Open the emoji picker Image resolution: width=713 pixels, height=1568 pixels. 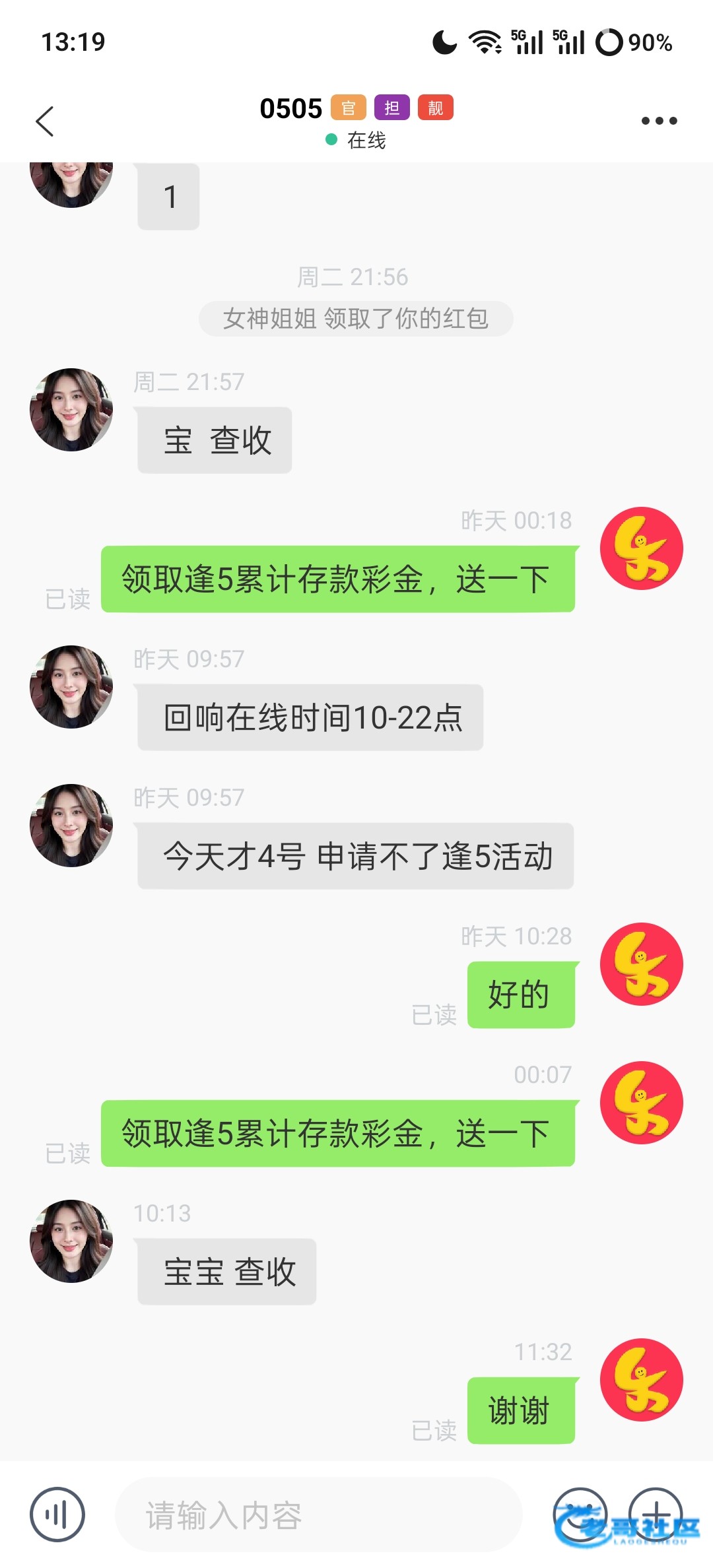[580, 1515]
